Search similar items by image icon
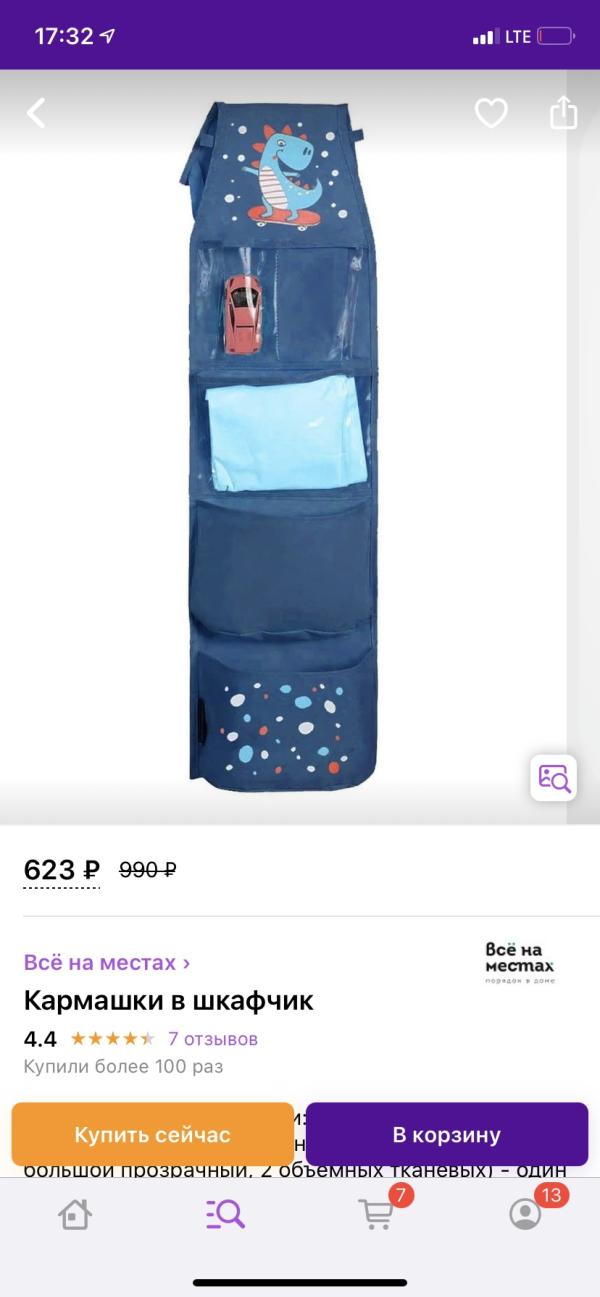The image size is (600, 1297). click(x=553, y=778)
